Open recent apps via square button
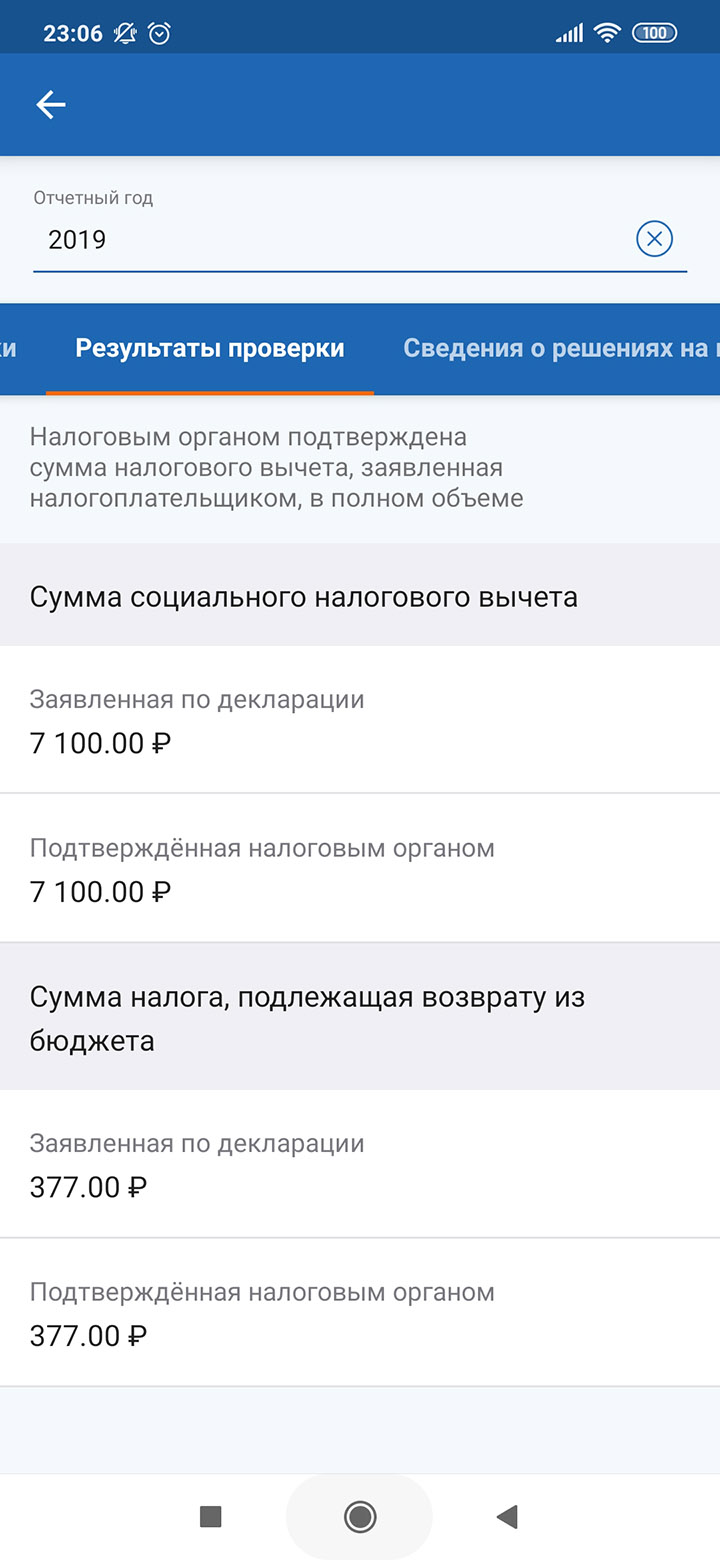Viewport: 720px width, 1560px height. tap(211, 1517)
